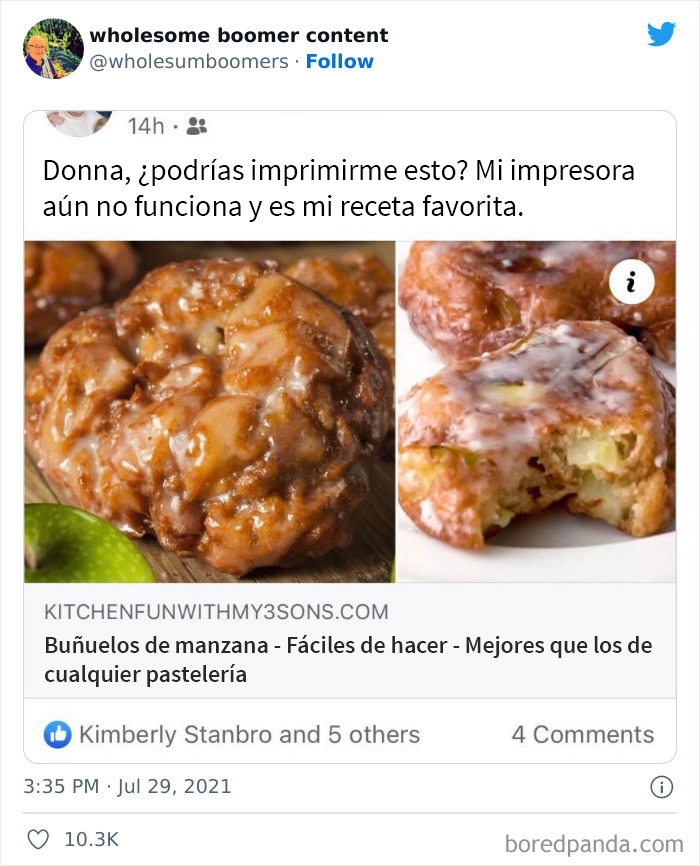Open the 3:35 PM · Jul 29, 2021 timestamp
Image resolution: width=700 pixels, height=866 pixels.
(x=127, y=787)
